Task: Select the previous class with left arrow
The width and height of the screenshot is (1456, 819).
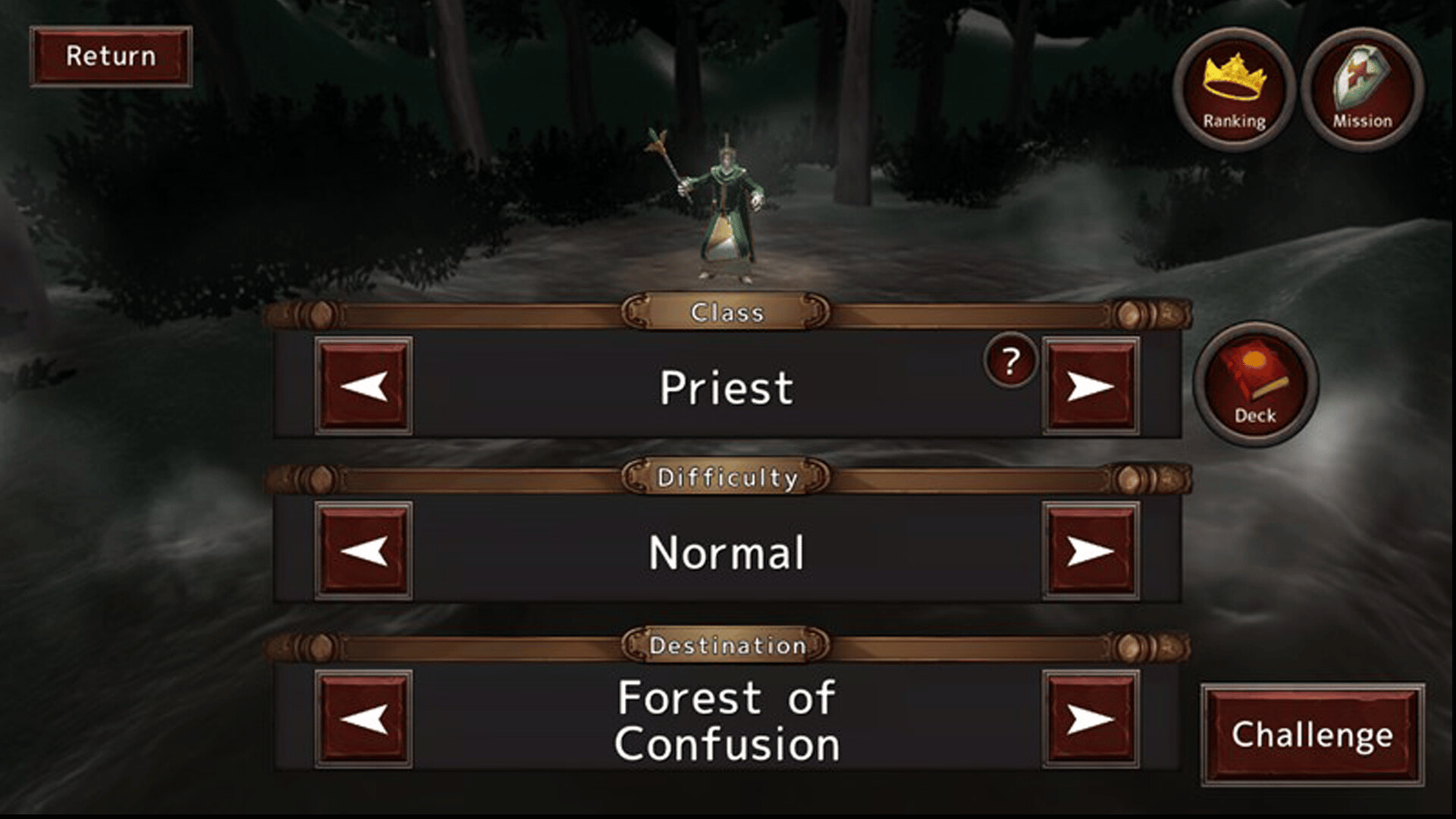Action: pos(364,386)
